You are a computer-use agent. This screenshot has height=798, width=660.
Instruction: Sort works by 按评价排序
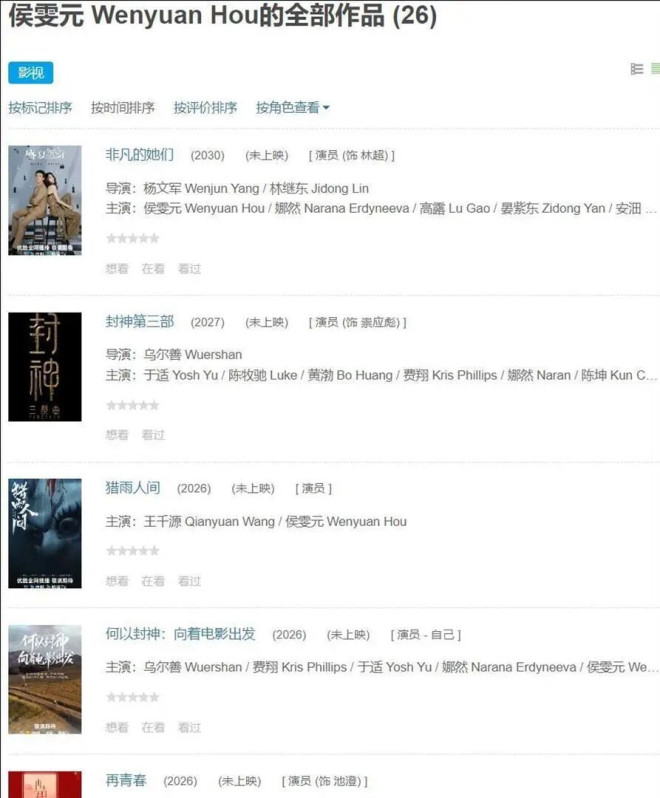(205, 108)
